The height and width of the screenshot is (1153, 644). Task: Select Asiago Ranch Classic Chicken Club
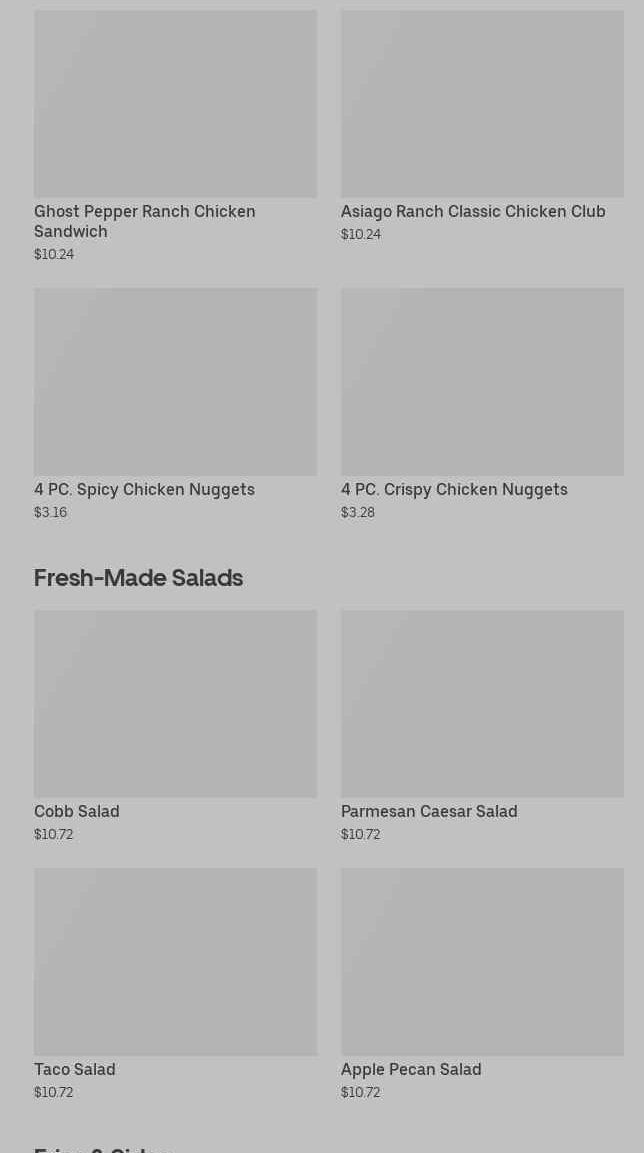pos(482,126)
